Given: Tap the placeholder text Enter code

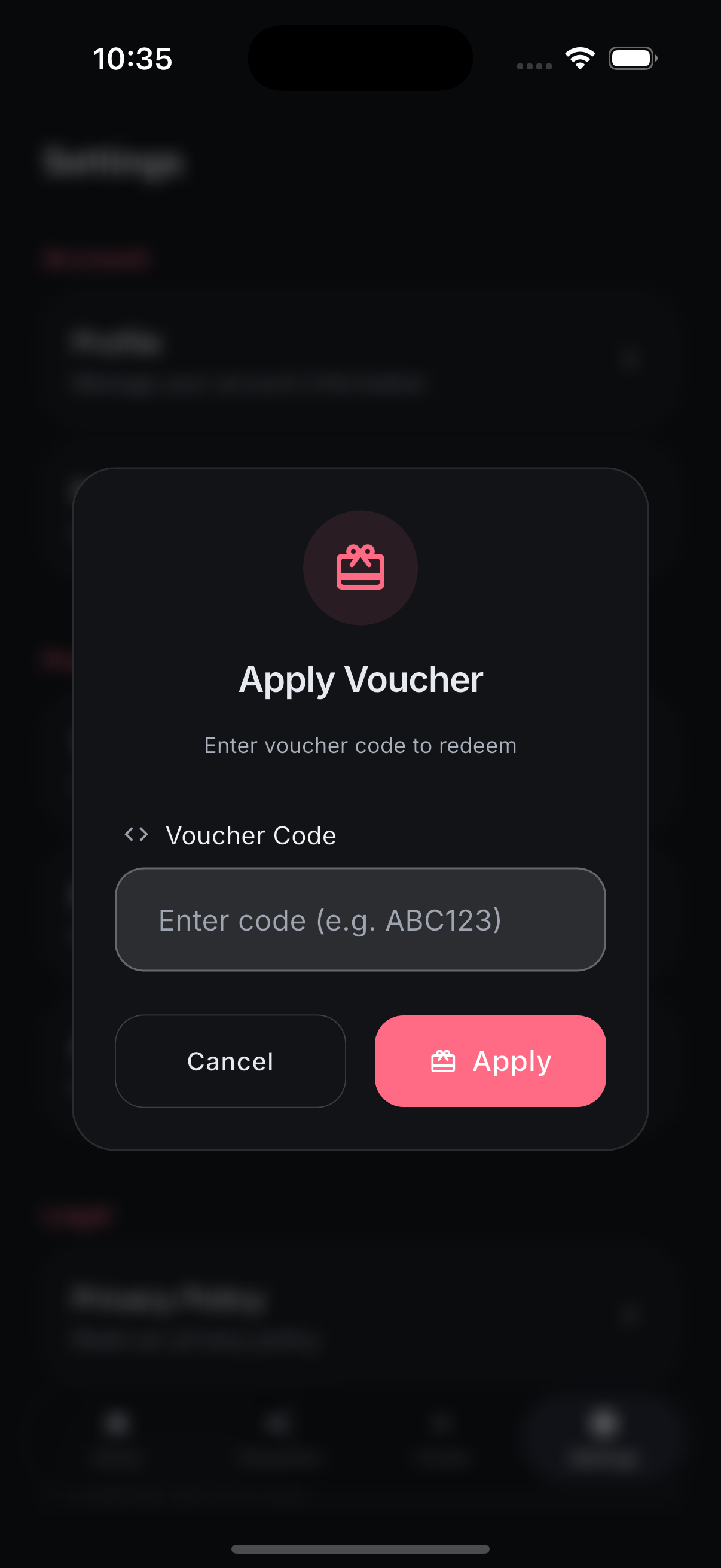Looking at the screenshot, I should 331,920.
